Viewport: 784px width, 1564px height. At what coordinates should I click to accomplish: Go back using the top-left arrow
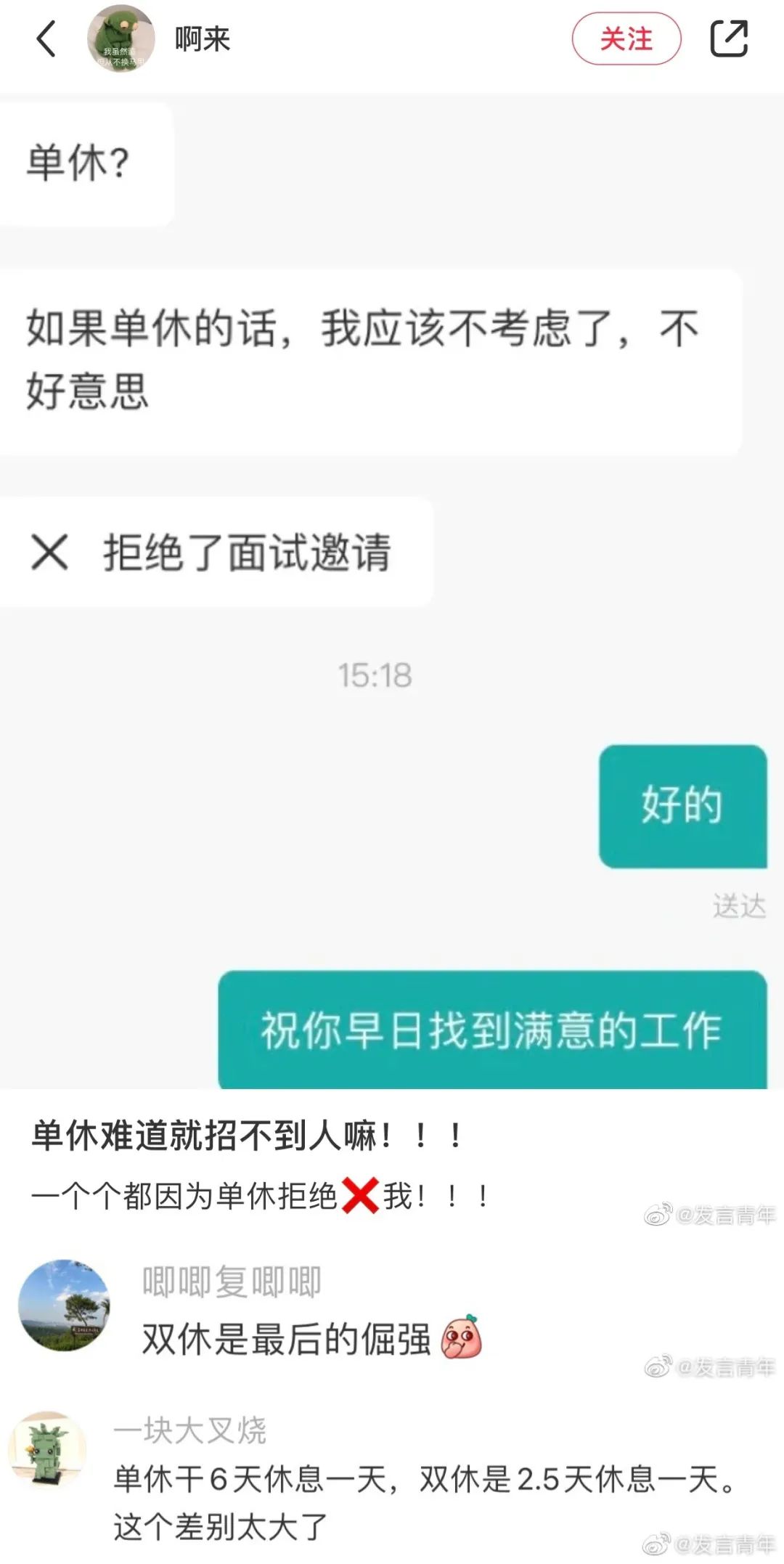(46, 38)
